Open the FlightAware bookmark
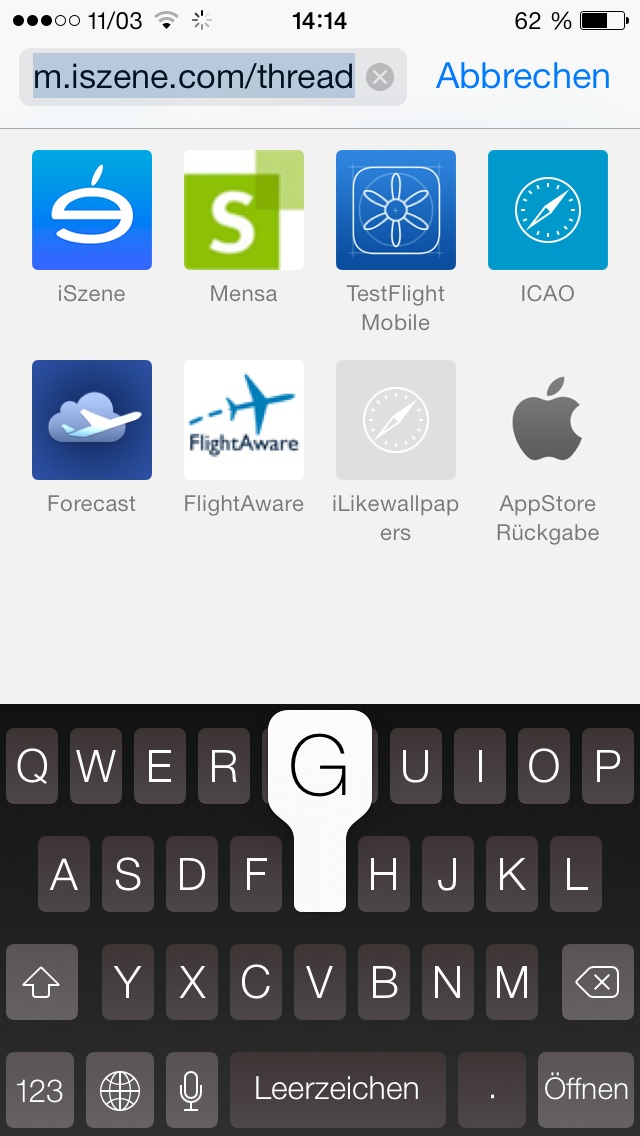 pyautogui.click(x=244, y=420)
